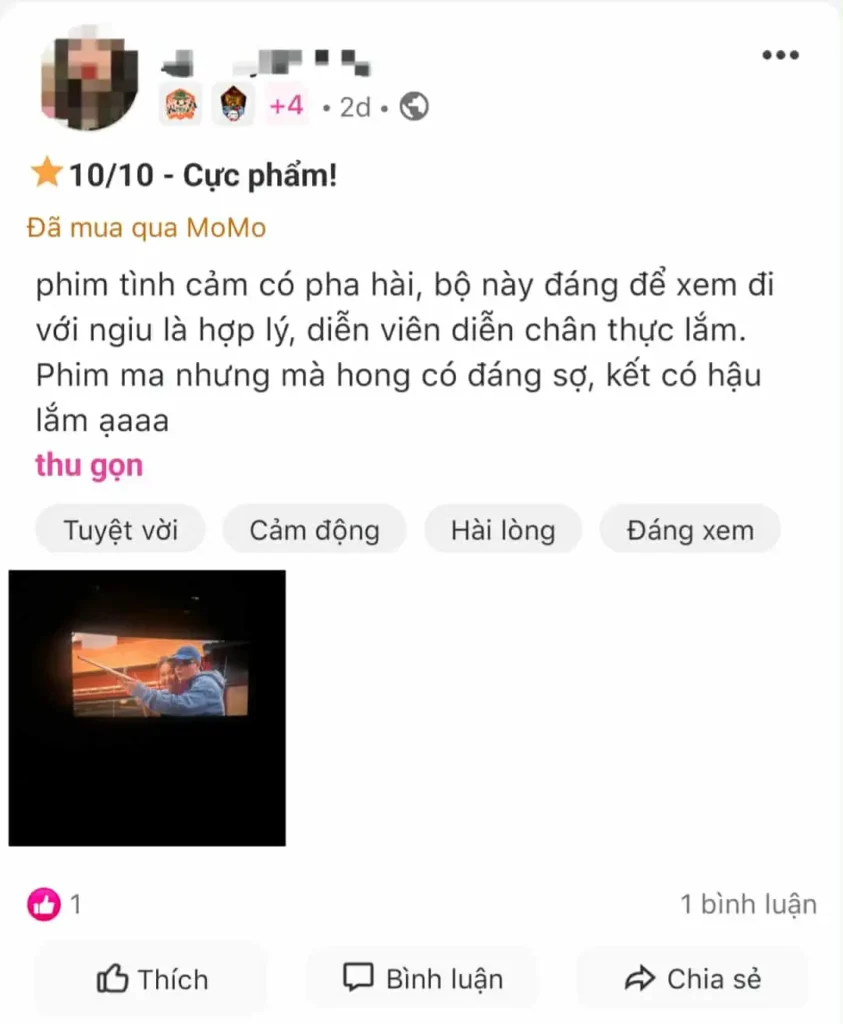Select the Cảm động chip
The image size is (843, 1024).
click(314, 529)
